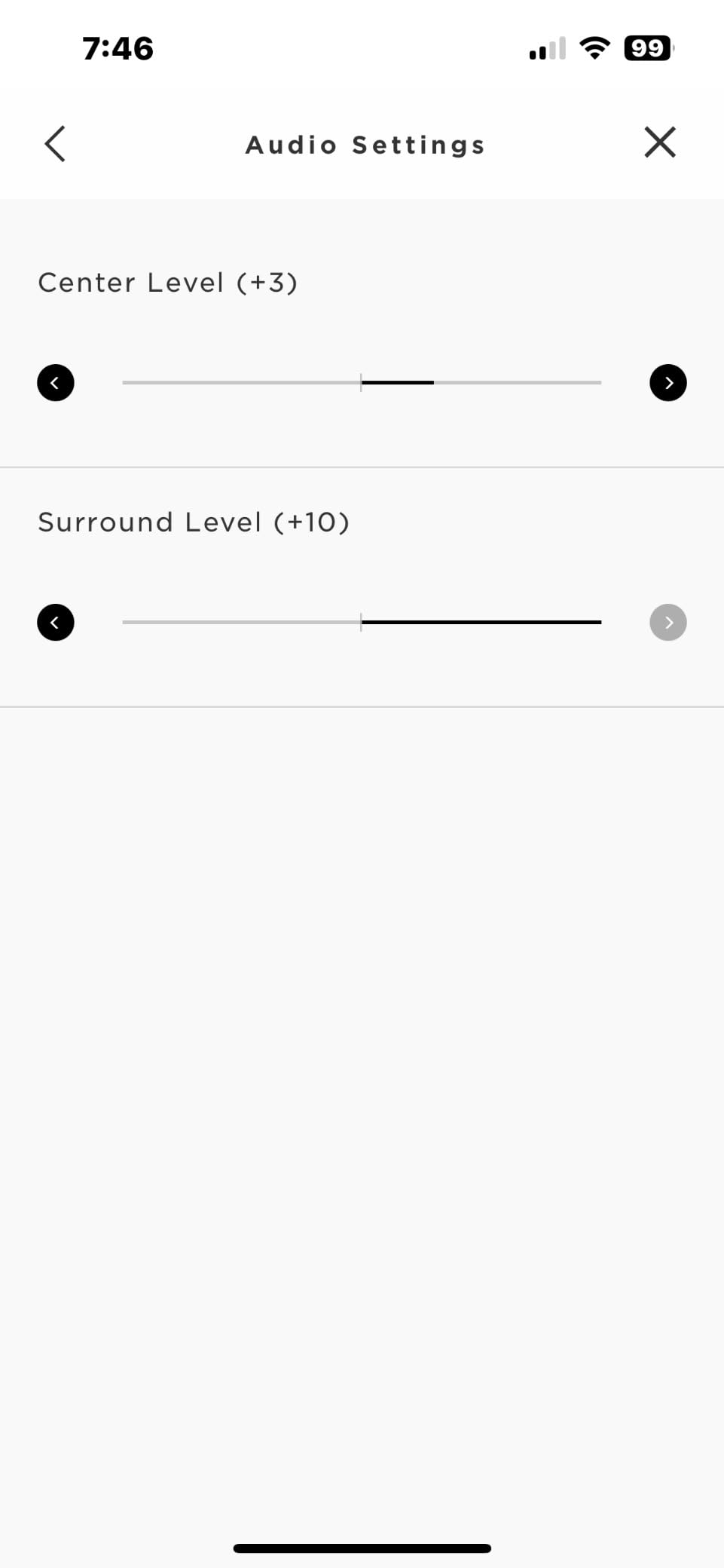
Task: Tap the Audio Settings title
Action: [x=365, y=144]
